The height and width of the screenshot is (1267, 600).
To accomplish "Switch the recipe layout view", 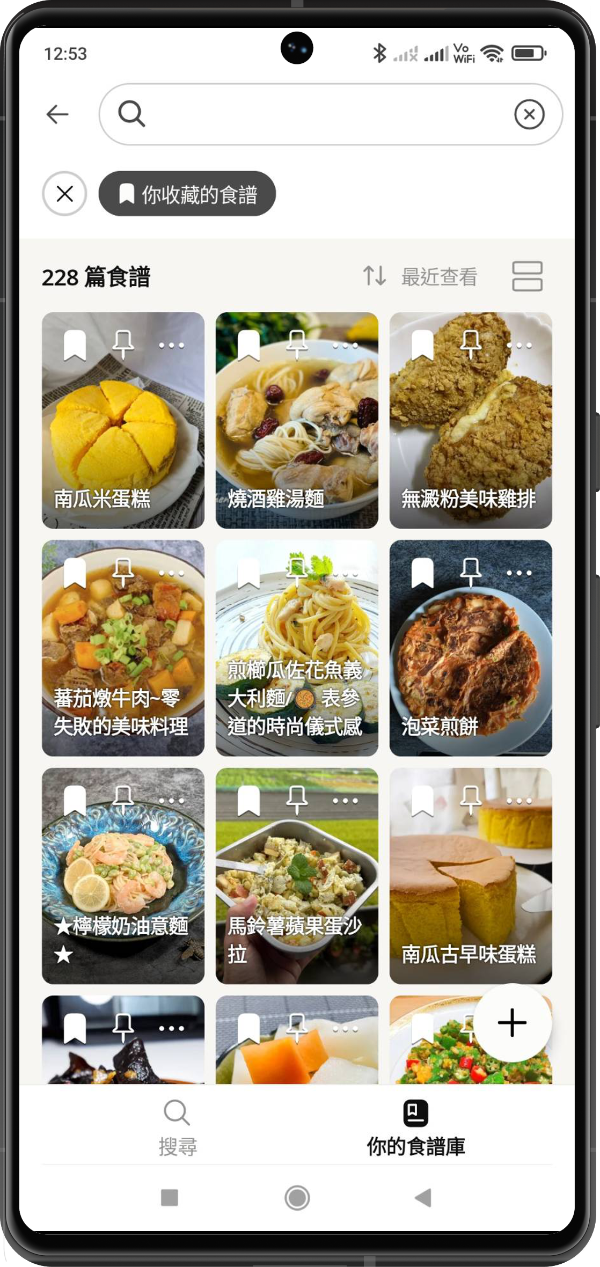I will (527, 277).
